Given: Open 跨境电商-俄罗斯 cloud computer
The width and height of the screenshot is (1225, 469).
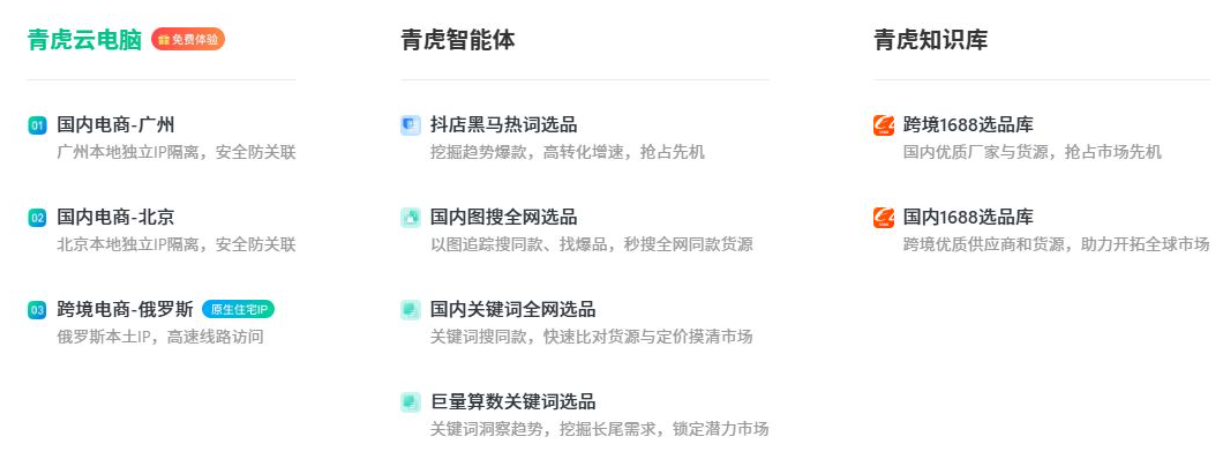Looking at the screenshot, I should (x=125, y=309).
